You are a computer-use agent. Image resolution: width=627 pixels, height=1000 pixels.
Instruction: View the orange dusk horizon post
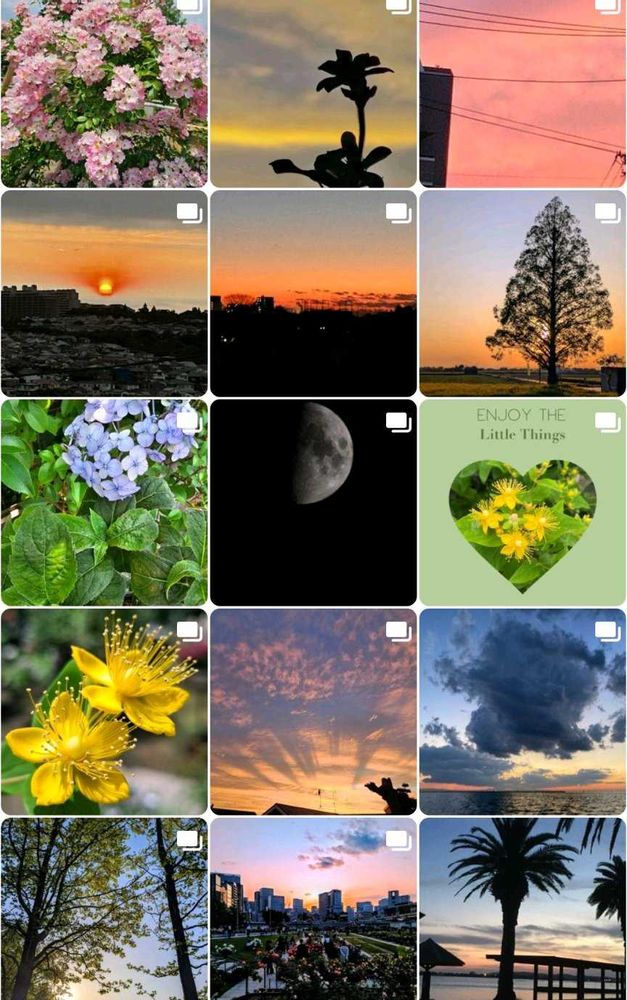coord(313,294)
